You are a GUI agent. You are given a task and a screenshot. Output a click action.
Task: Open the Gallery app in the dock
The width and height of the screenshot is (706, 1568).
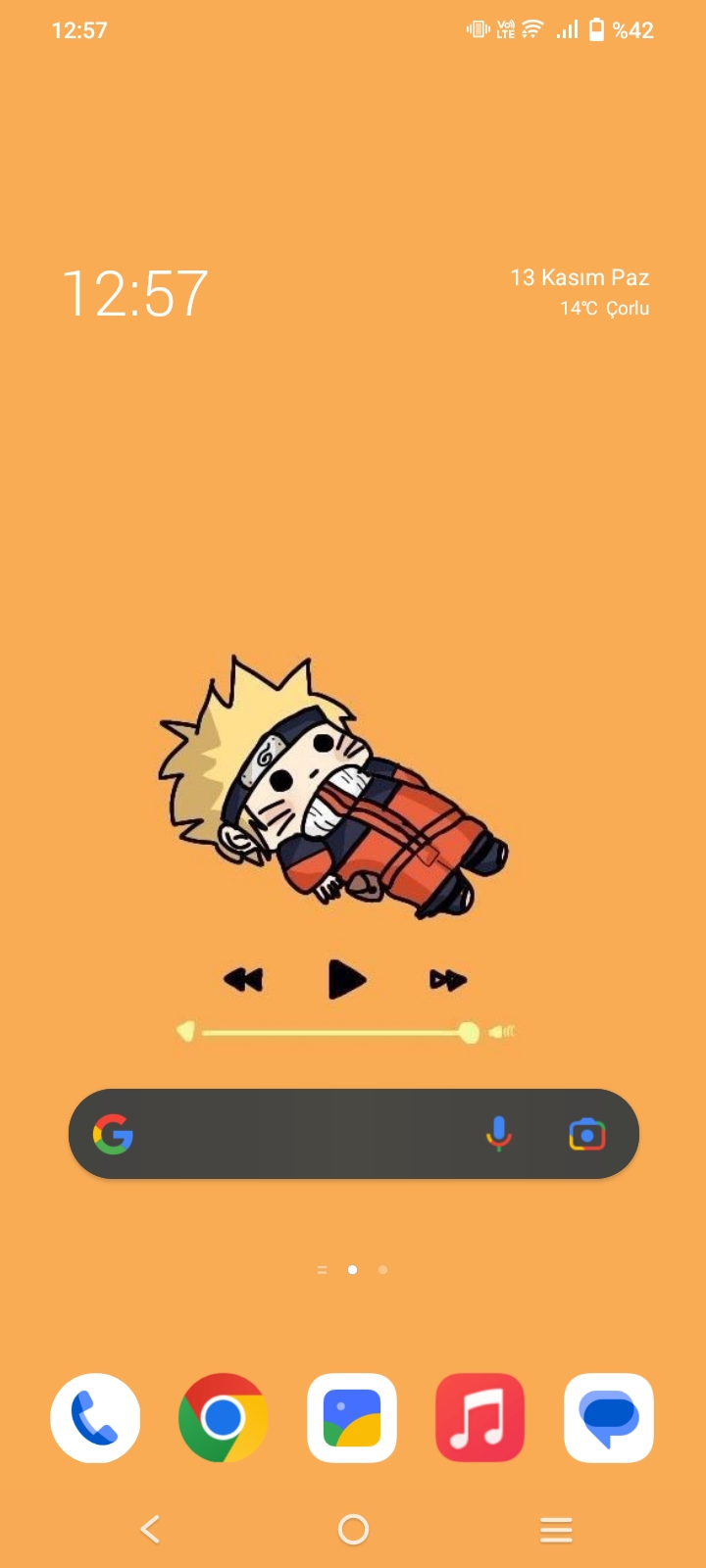coord(352,1418)
